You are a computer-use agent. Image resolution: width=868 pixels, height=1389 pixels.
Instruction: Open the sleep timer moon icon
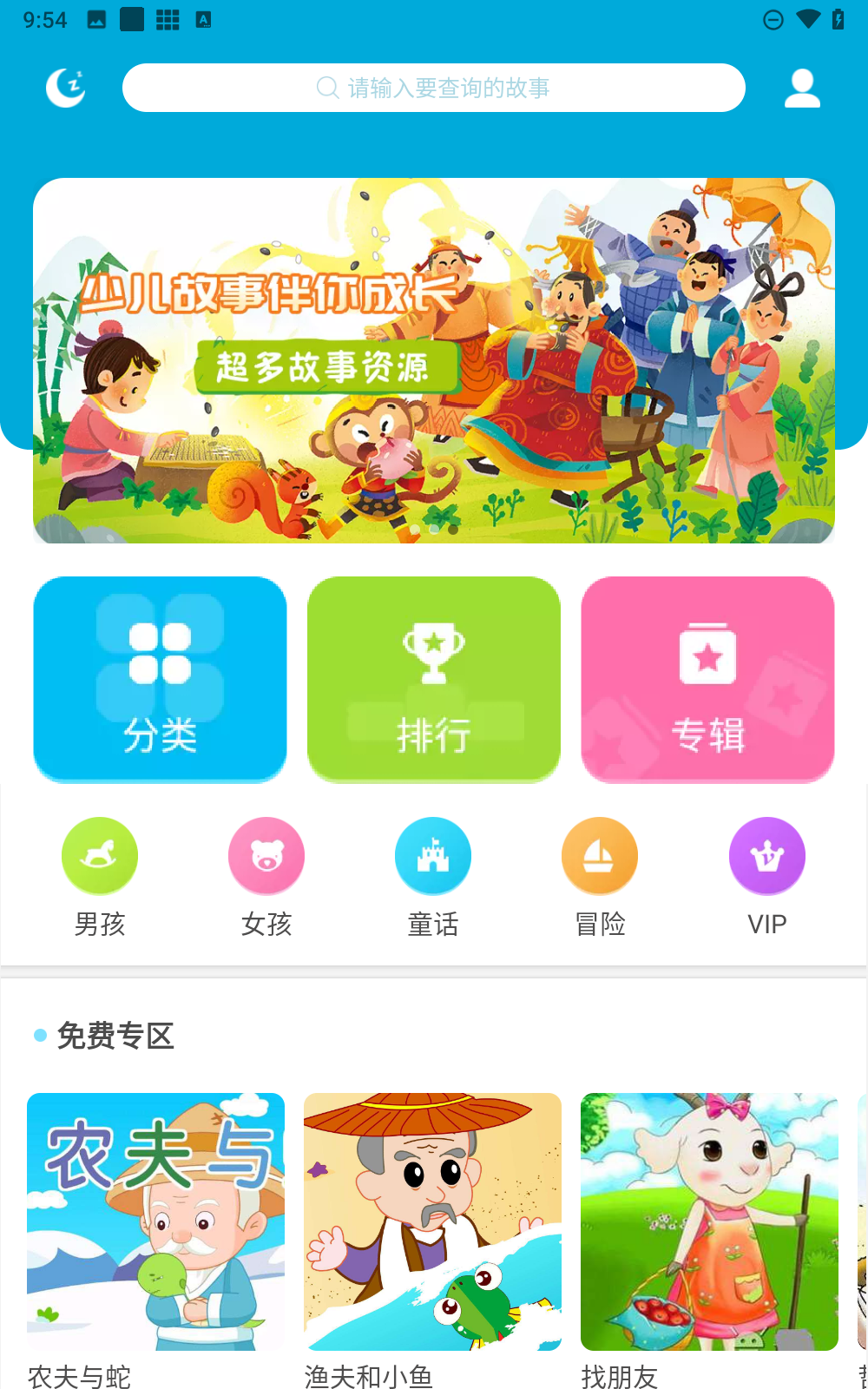[66, 88]
